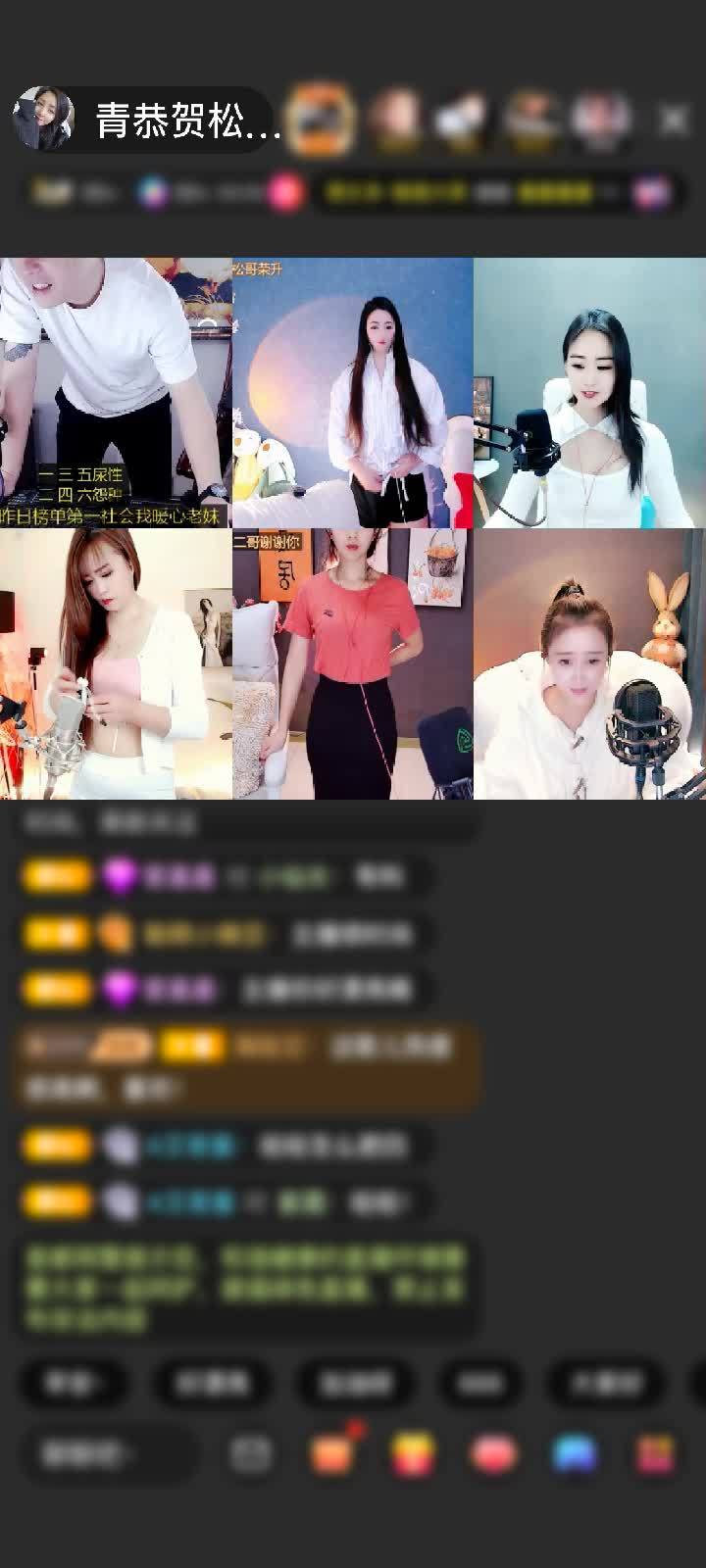The width and height of the screenshot is (706, 1568).
Task: Tap the pink heart icon in bottom bar
Action: pyautogui.click(x=494, y=1454)
